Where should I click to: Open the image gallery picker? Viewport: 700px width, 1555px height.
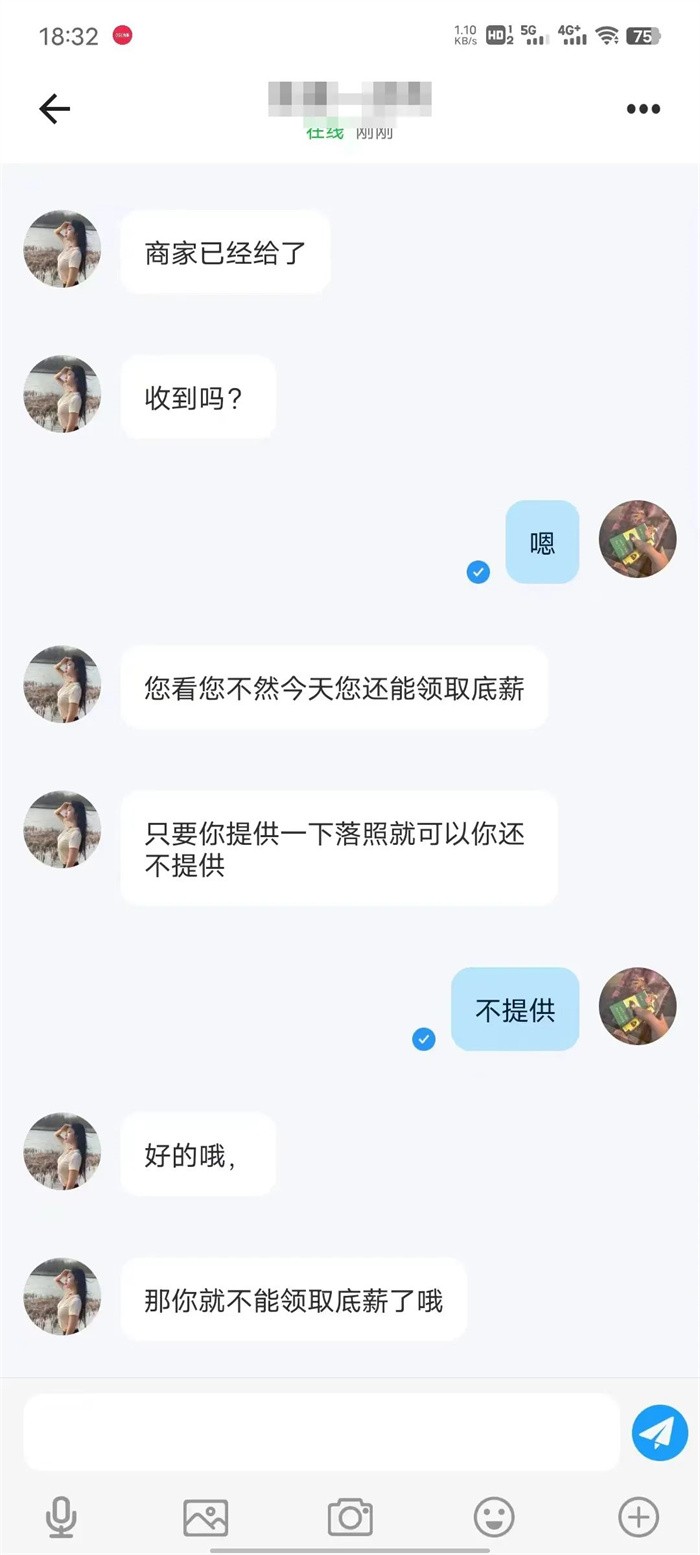tap(206, 1517)
